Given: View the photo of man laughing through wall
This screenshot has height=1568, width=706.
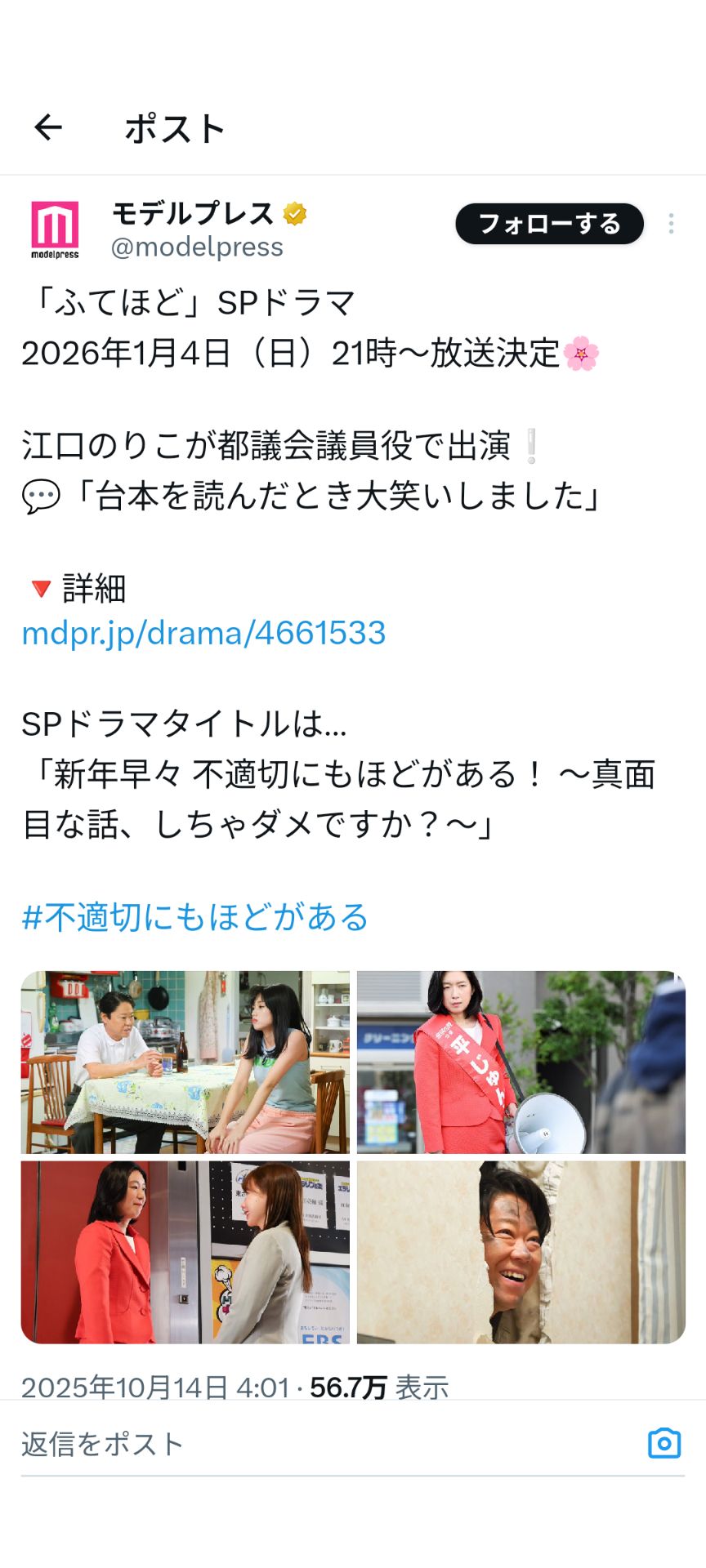Looking at the screenshot, I should [521, 1252].
